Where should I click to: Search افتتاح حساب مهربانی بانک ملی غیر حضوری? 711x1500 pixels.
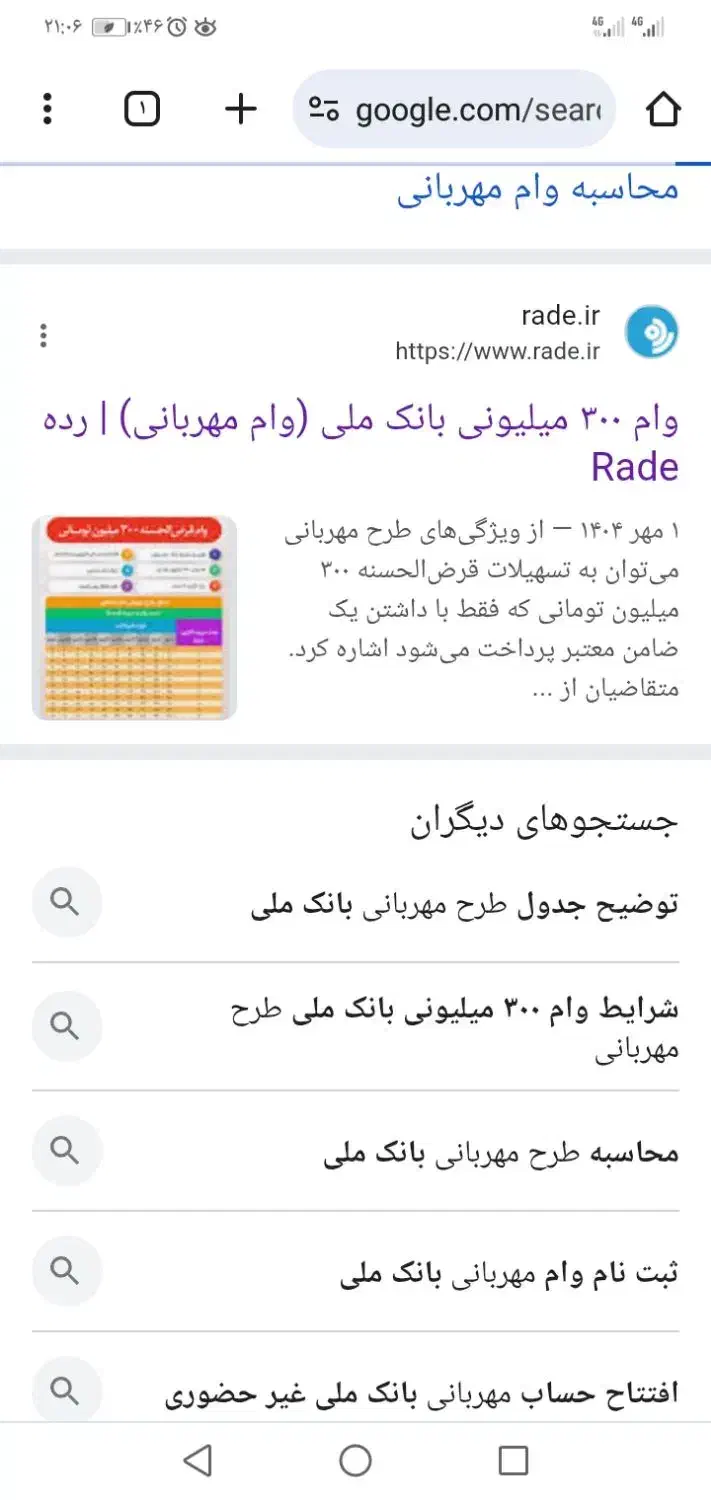point(355,1390)
